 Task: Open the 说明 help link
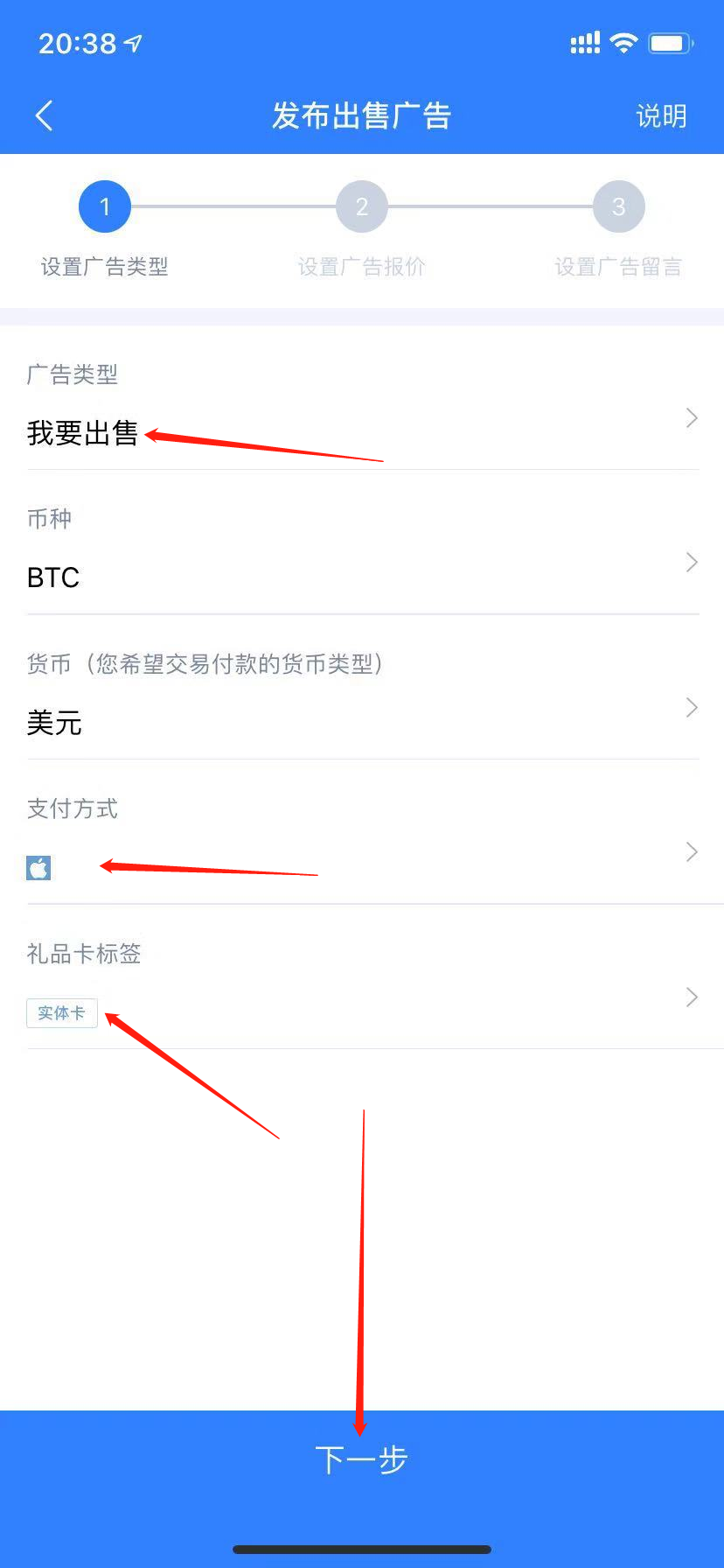pyautogui.click(x=661, y=115)
